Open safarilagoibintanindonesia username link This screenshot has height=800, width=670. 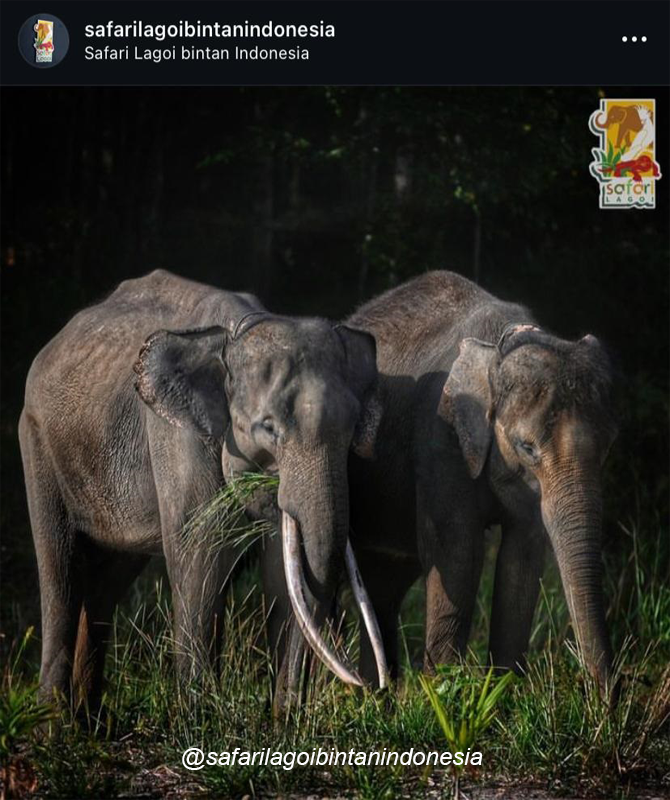209,30
